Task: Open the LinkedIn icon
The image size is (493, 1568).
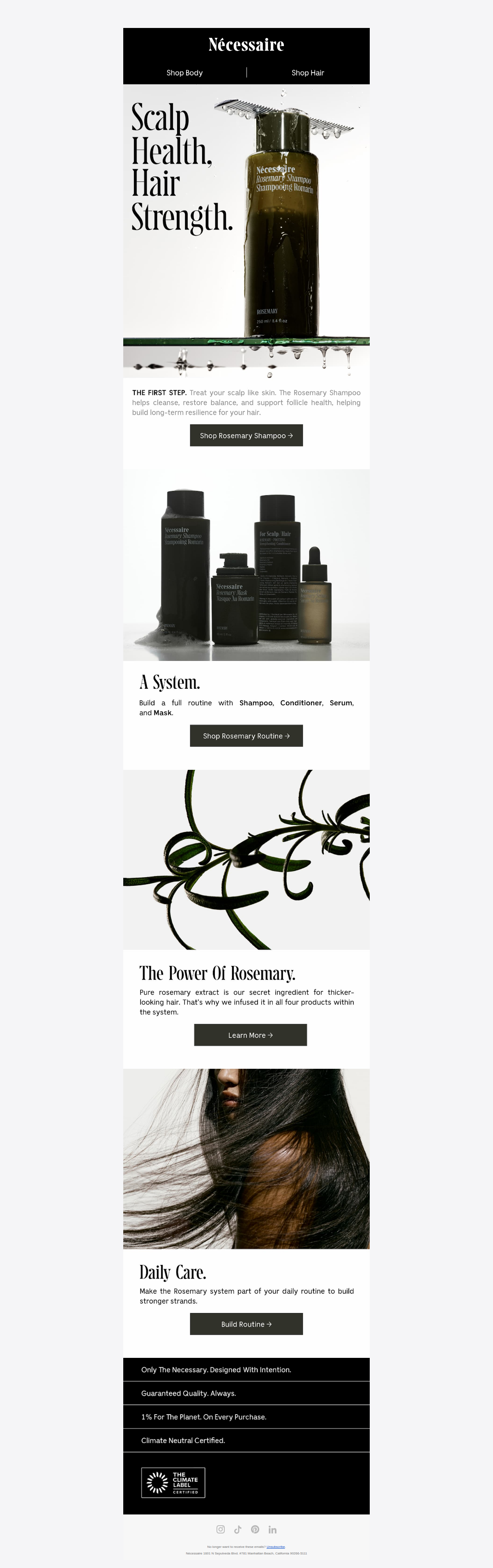Action: click(x=272, y=1529)
